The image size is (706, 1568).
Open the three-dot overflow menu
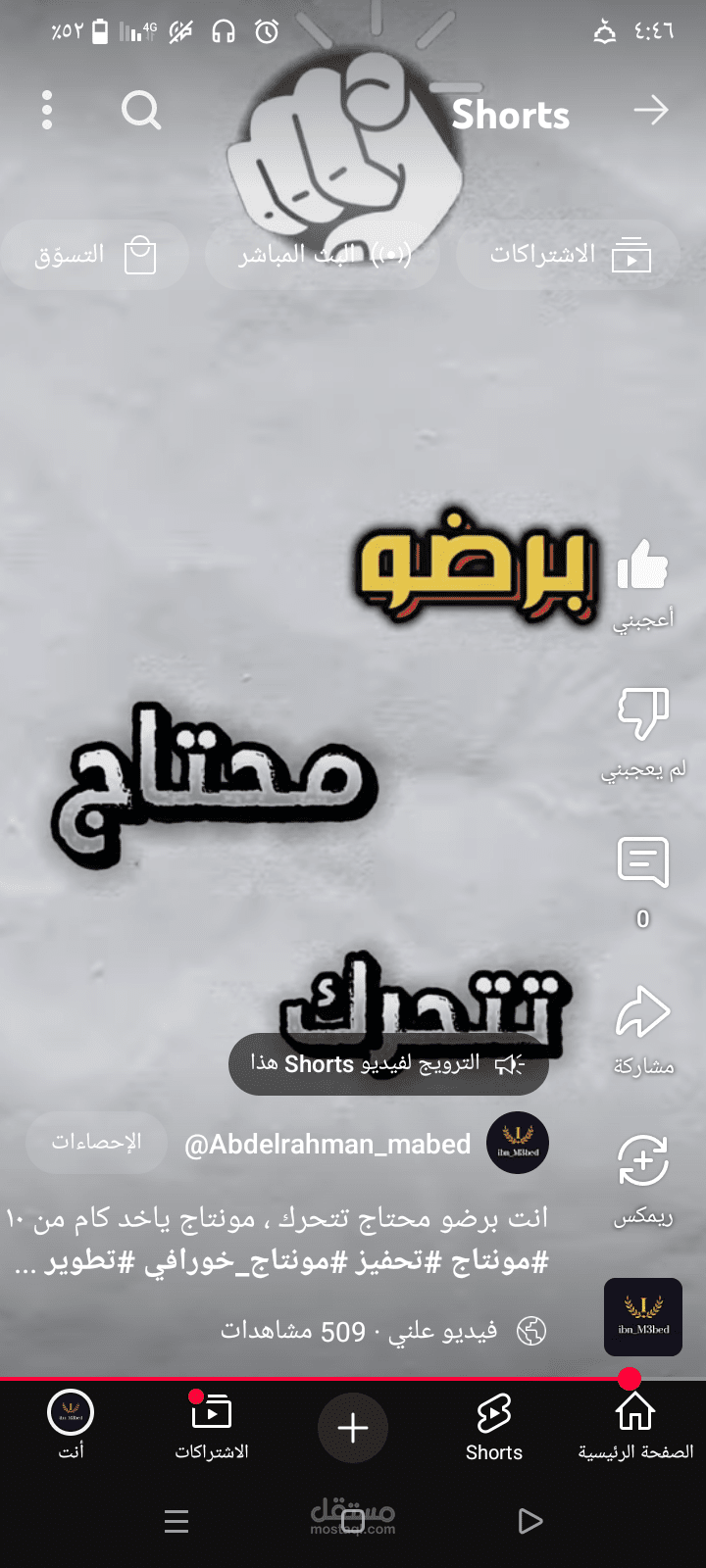(46, 111)
